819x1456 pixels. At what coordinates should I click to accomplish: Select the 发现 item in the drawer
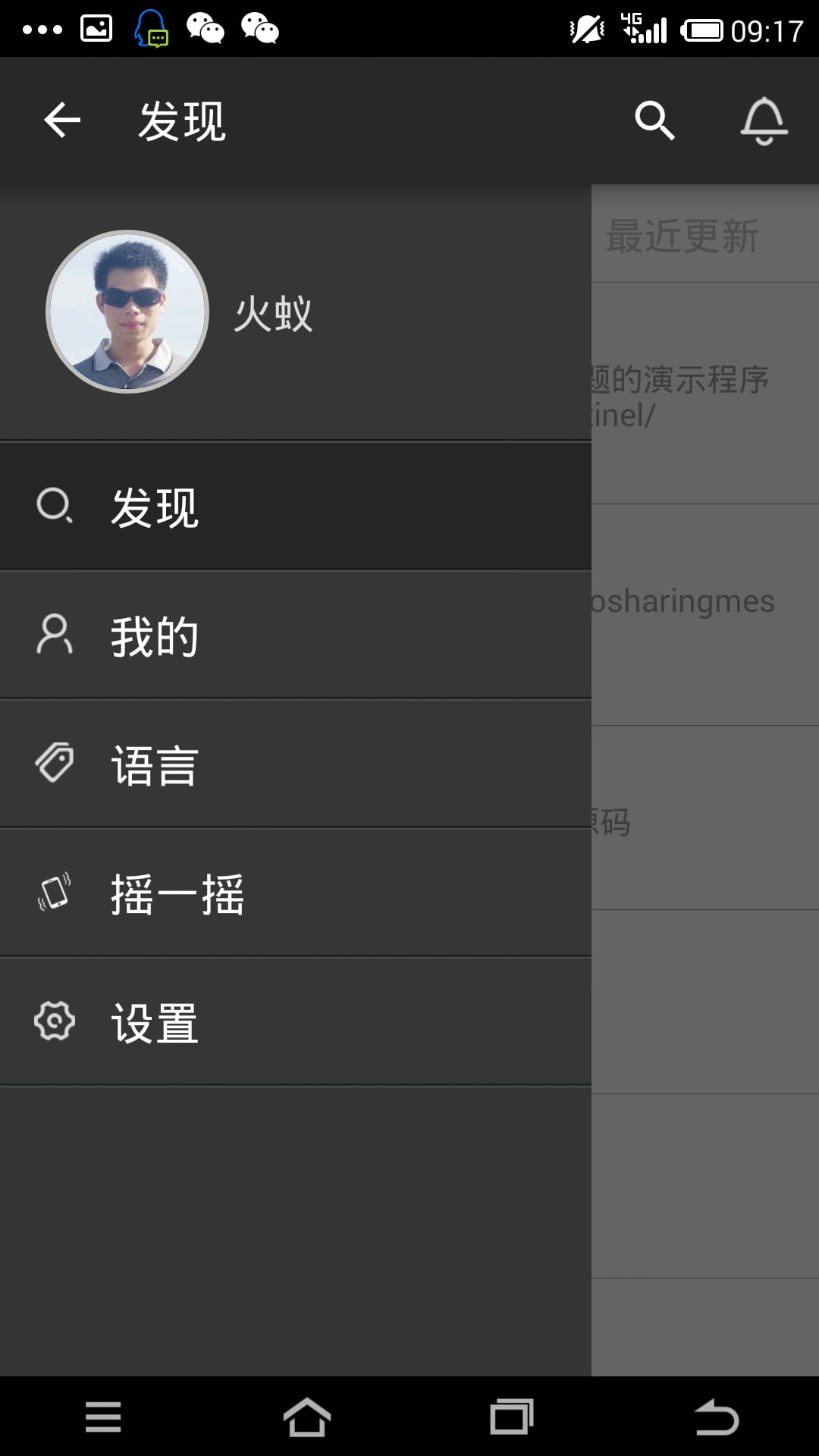[155, 508]
